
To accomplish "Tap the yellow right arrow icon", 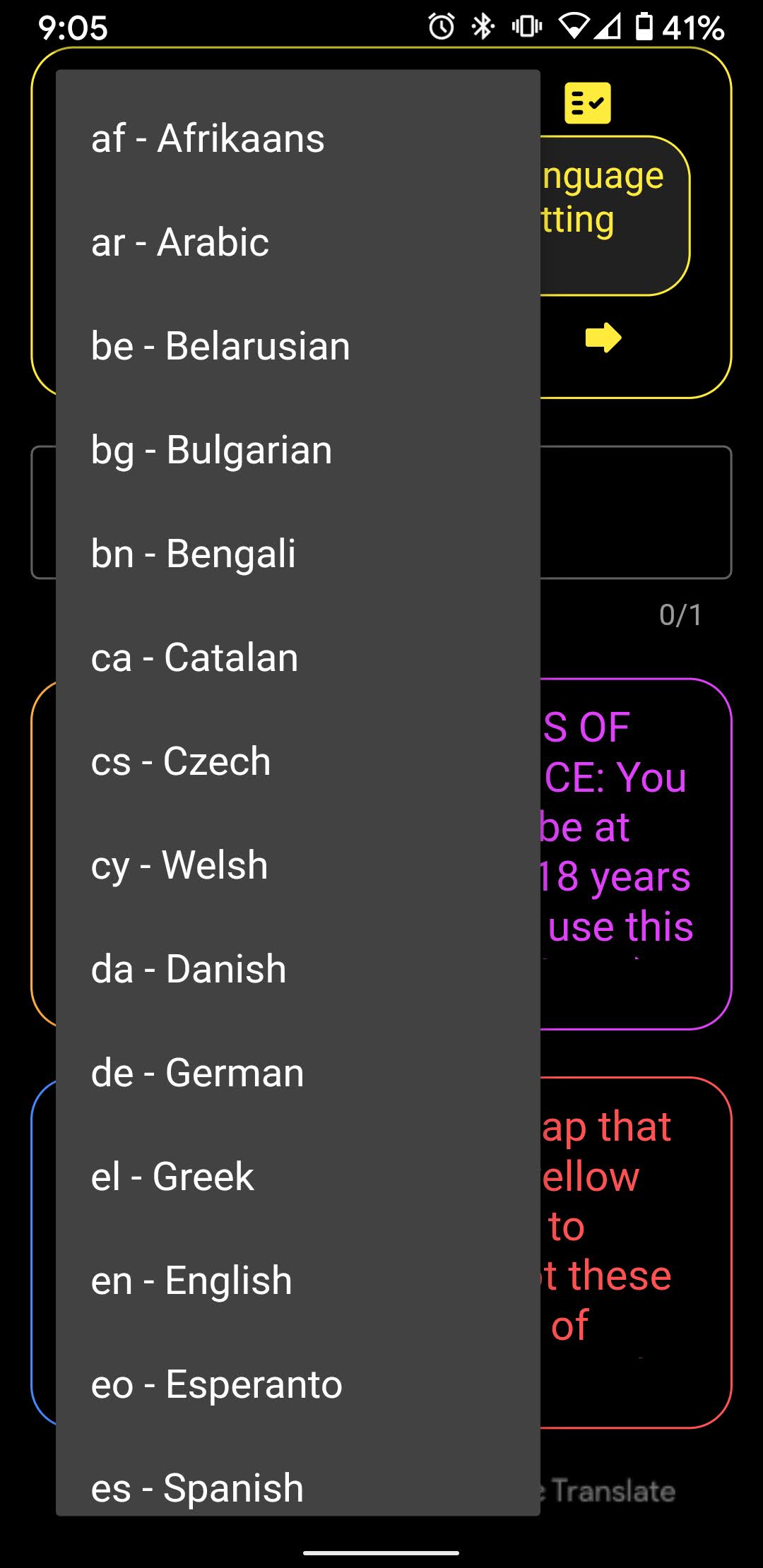I will pos(603,338).
